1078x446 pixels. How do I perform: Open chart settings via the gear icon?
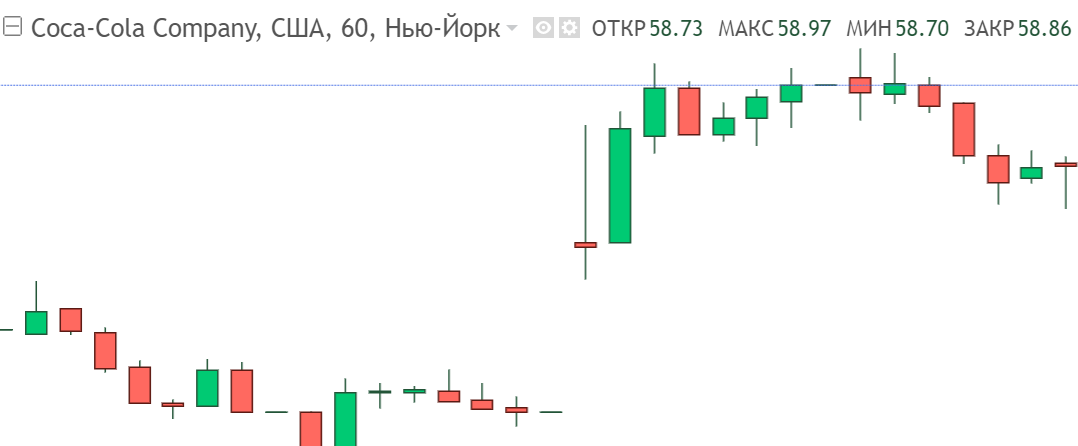569,29
